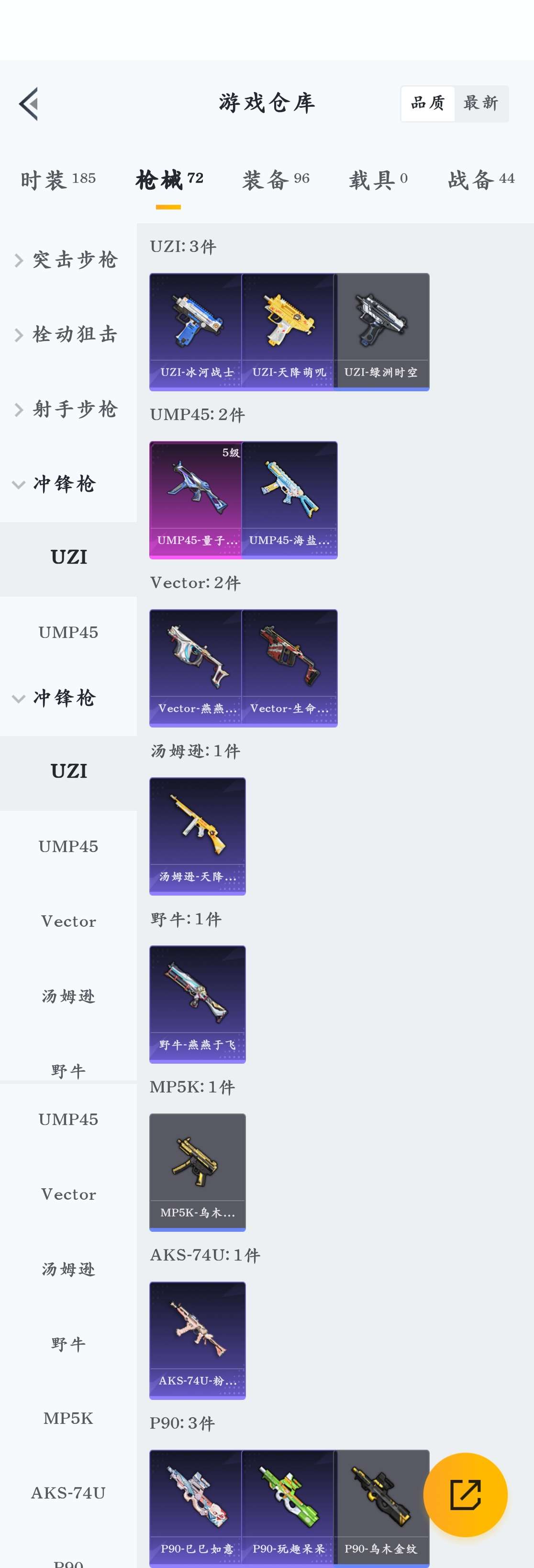Go back using the top-left arrow
This screenshot has width=534, height=1568.
(x=29, y=103)
